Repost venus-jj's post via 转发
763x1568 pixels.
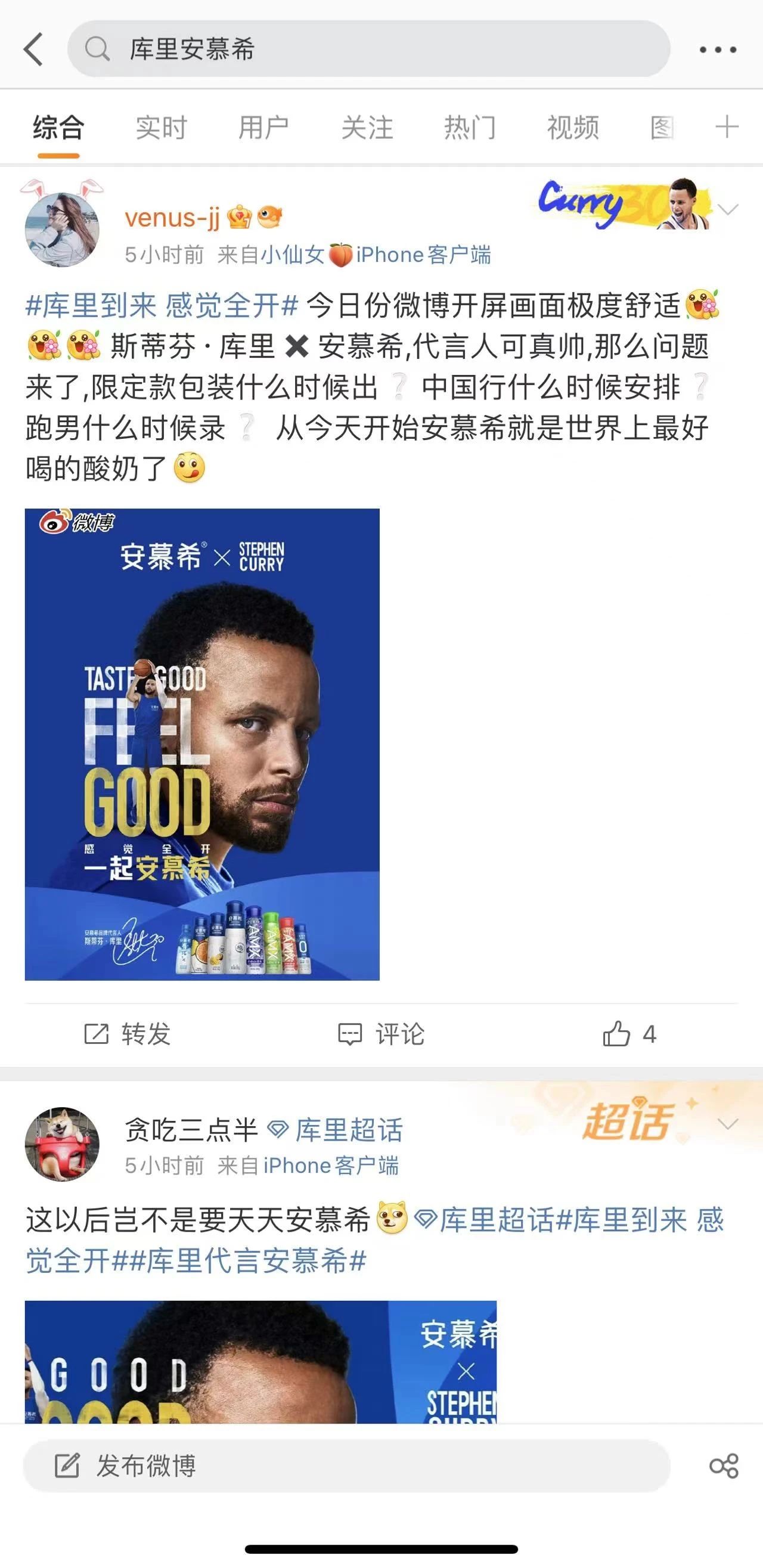coord(128,1034)
